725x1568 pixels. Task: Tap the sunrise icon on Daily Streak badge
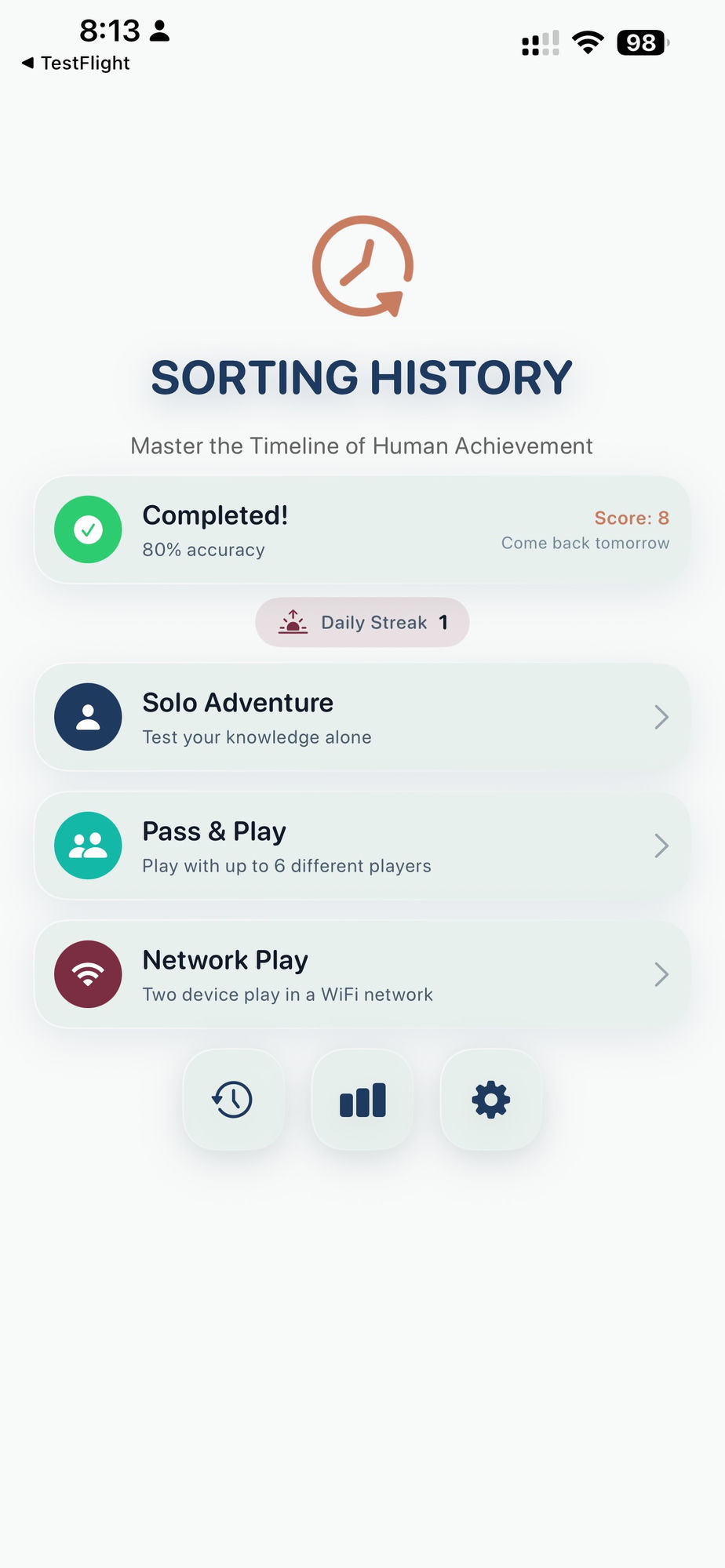[292, 622]
